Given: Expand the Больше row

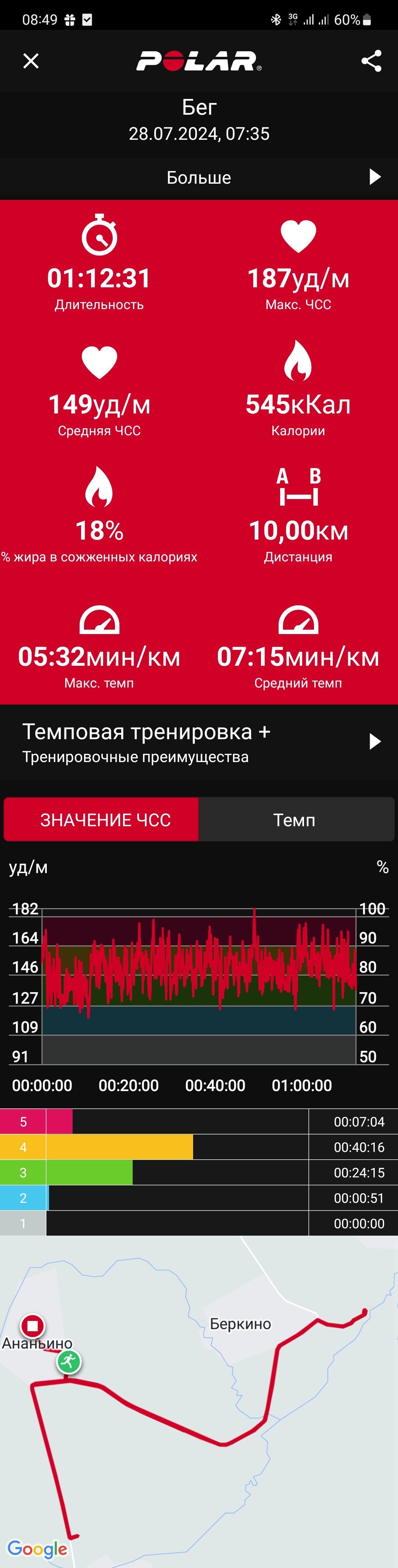Looking at the screenshot, I should (199, 178).
